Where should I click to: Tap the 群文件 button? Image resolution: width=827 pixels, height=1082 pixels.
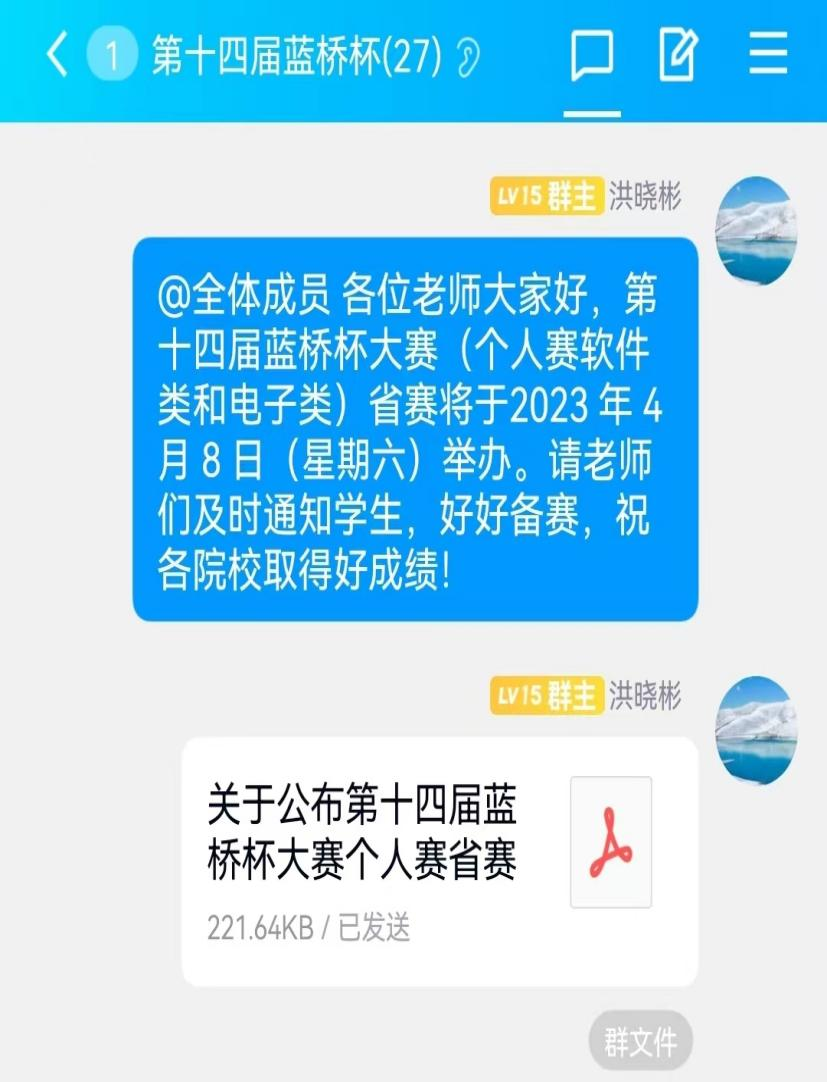click(640, 1043)
